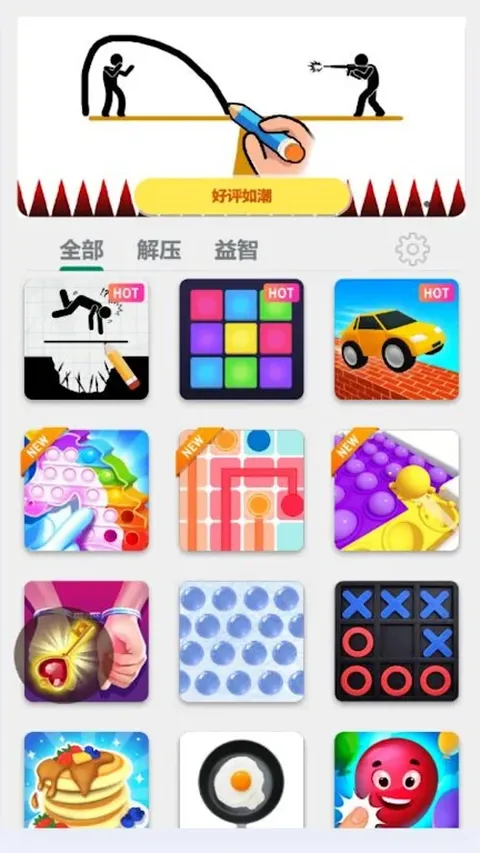Open the colorful square pads game
Viewport: 480px width, 853px height.
[x=242, y=339]
